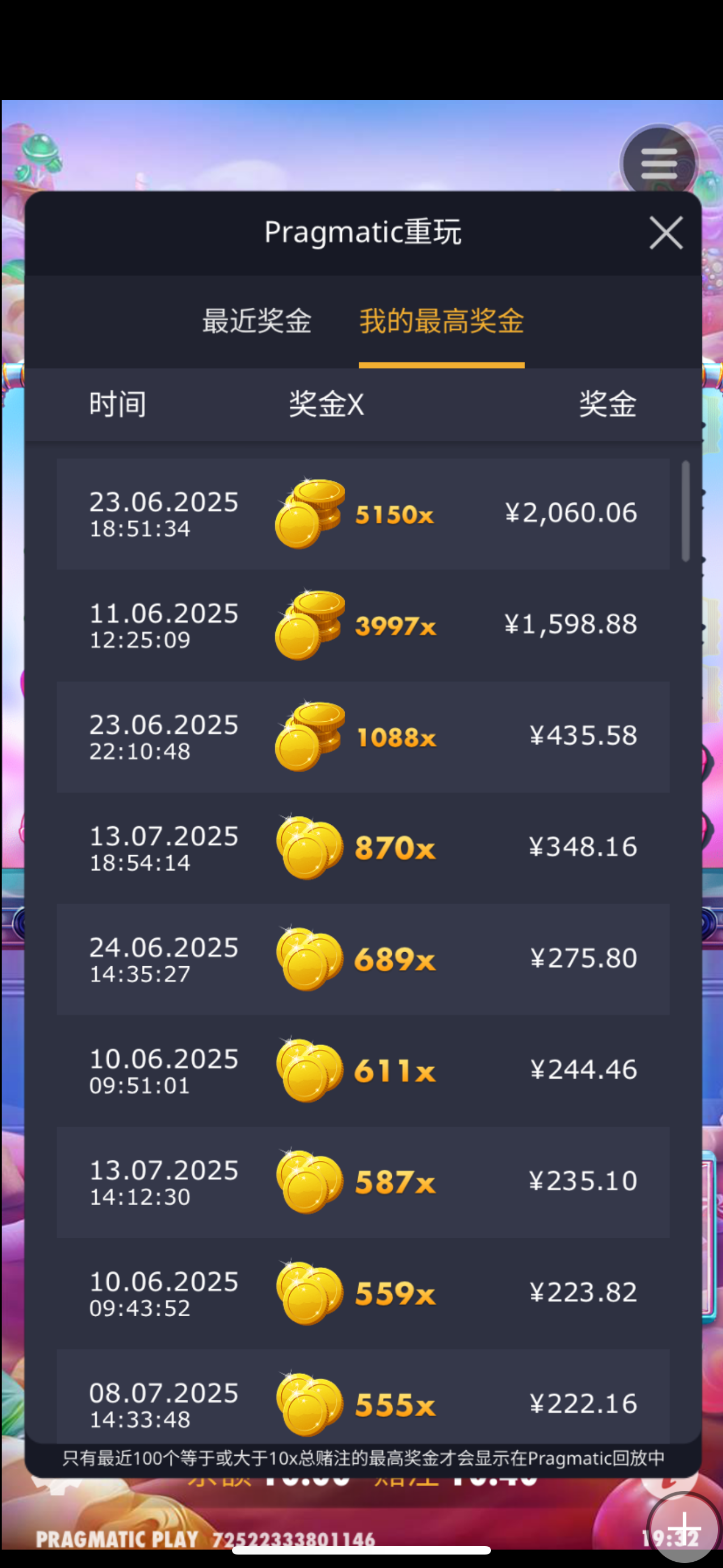This screenshot has height=1568, width=723.
Task: Open the 587x win on 13.07.2025
Action: [x=363, y=1182]
